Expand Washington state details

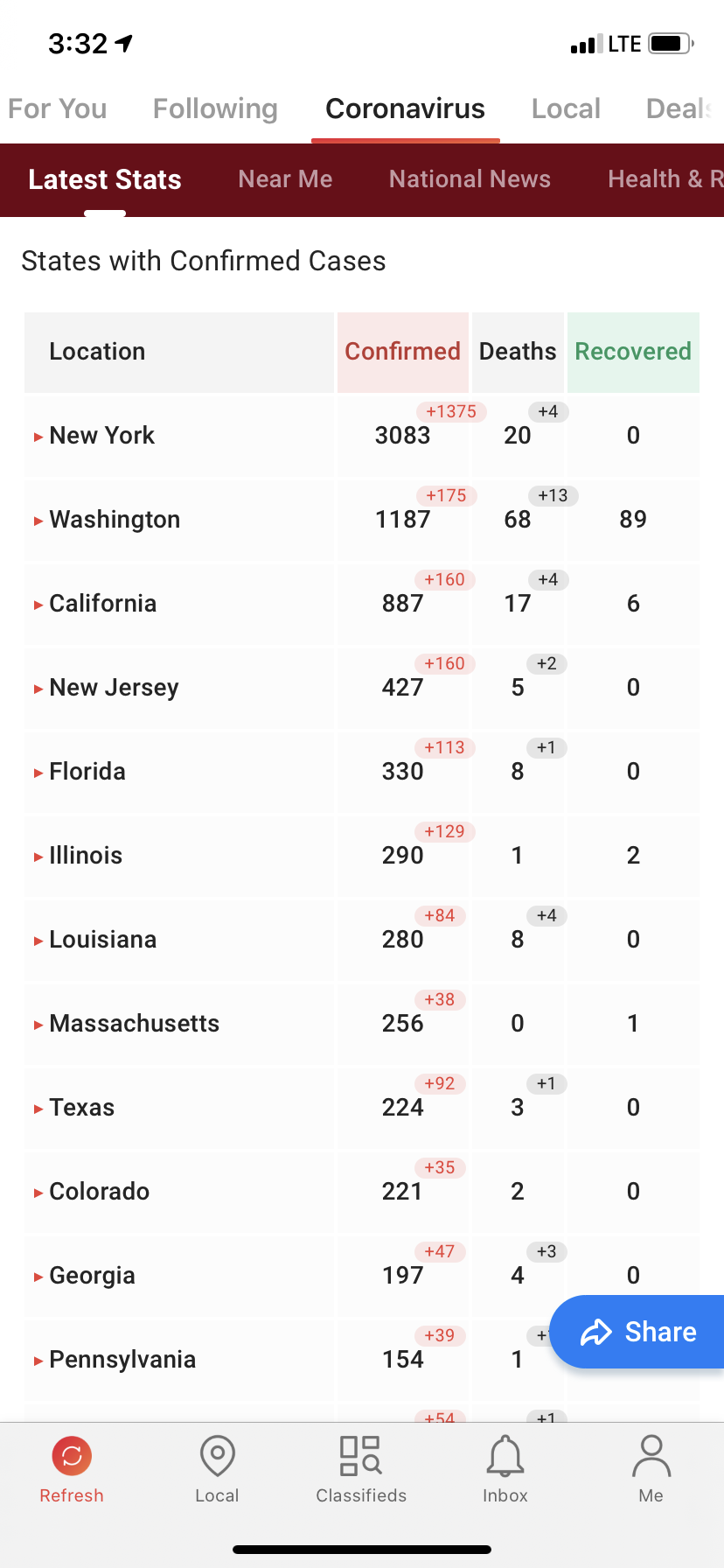pos(114,520)
